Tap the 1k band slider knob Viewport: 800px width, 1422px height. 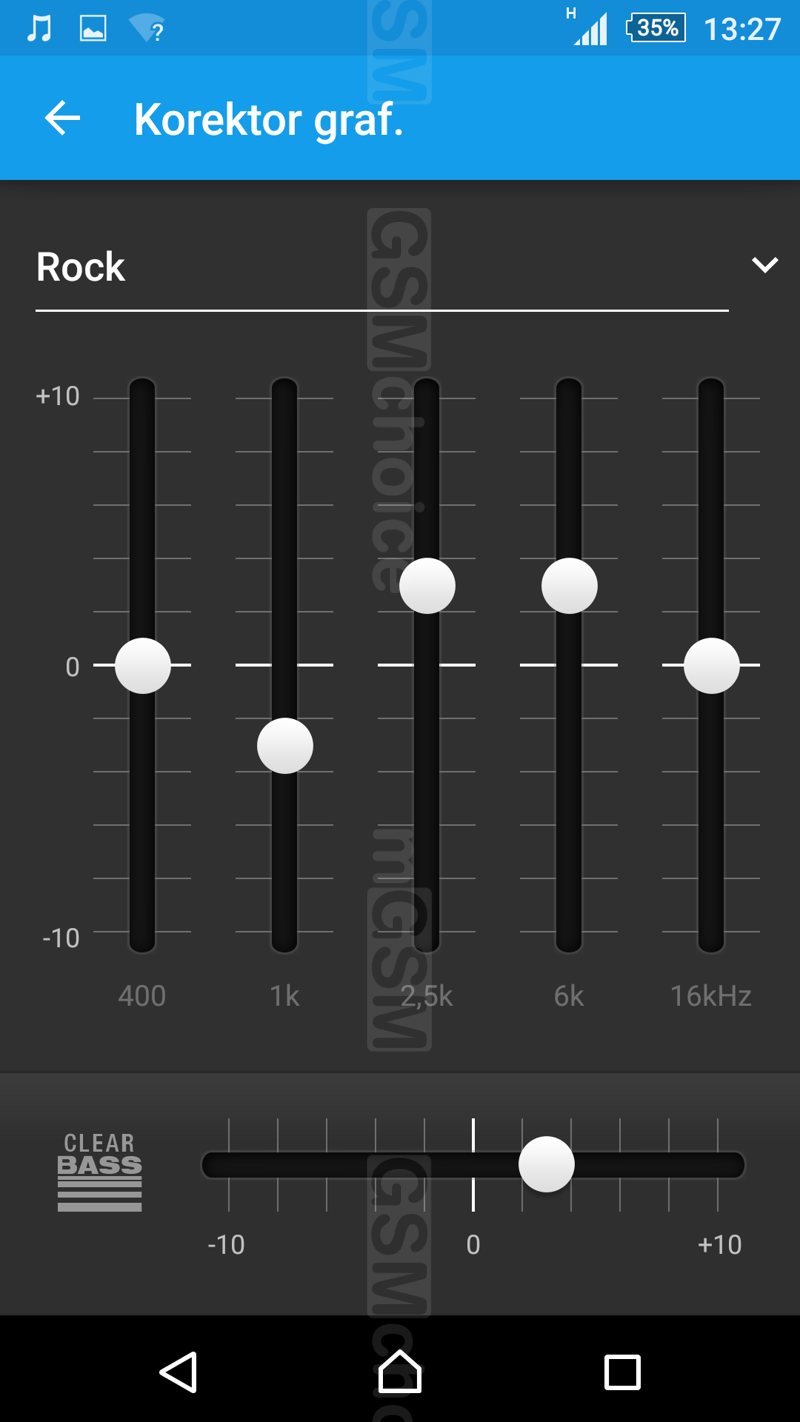(x=285, y=746)
